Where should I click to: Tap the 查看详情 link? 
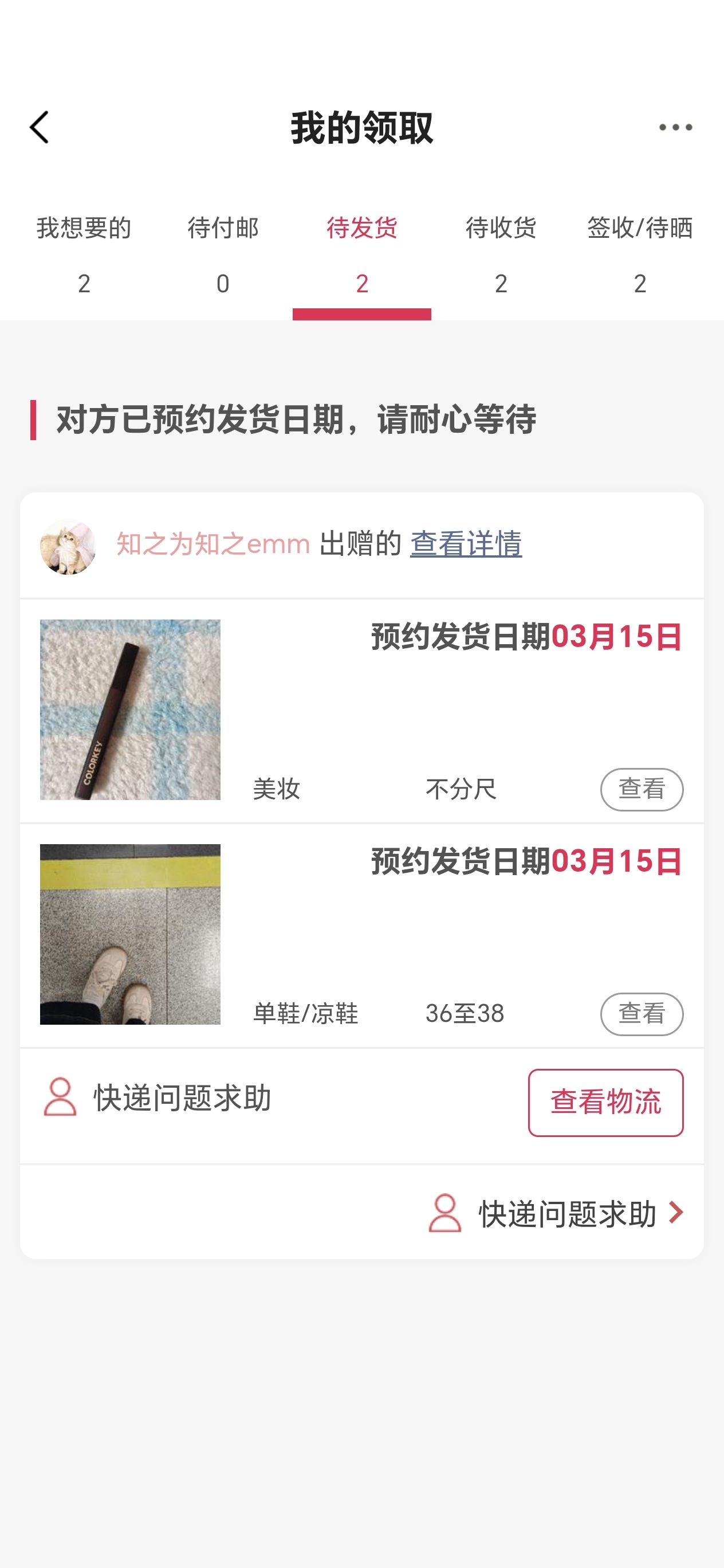tap(466, 543)
